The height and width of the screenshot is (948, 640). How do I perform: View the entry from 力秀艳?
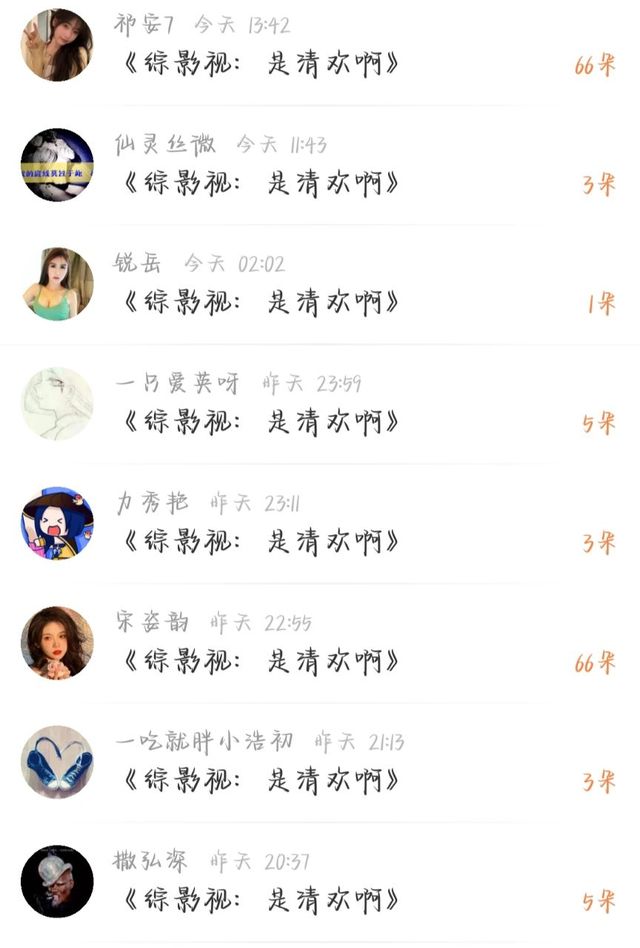click(x=320, y=524)
